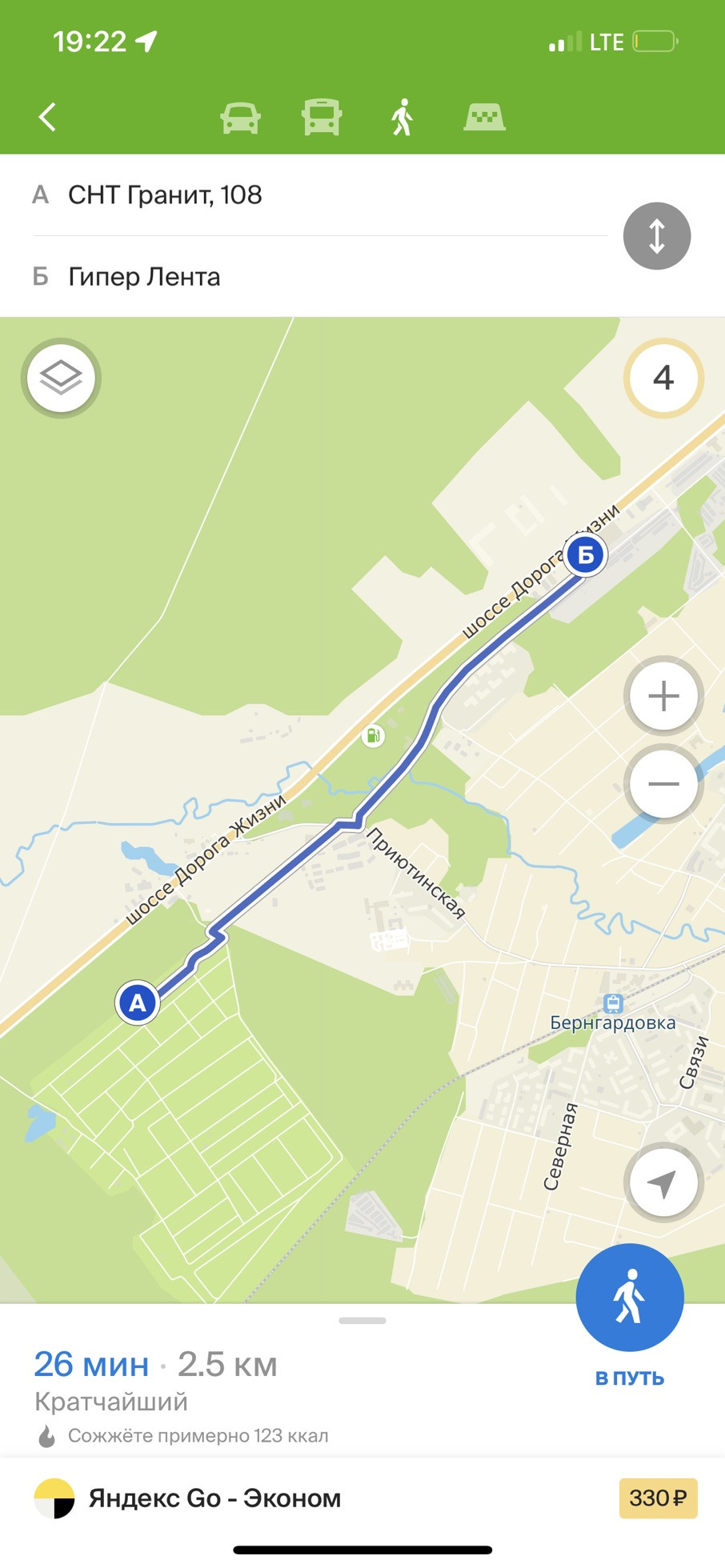
Task: Open map layers selector
Action: pyautogui.click(x=61, y=378)
